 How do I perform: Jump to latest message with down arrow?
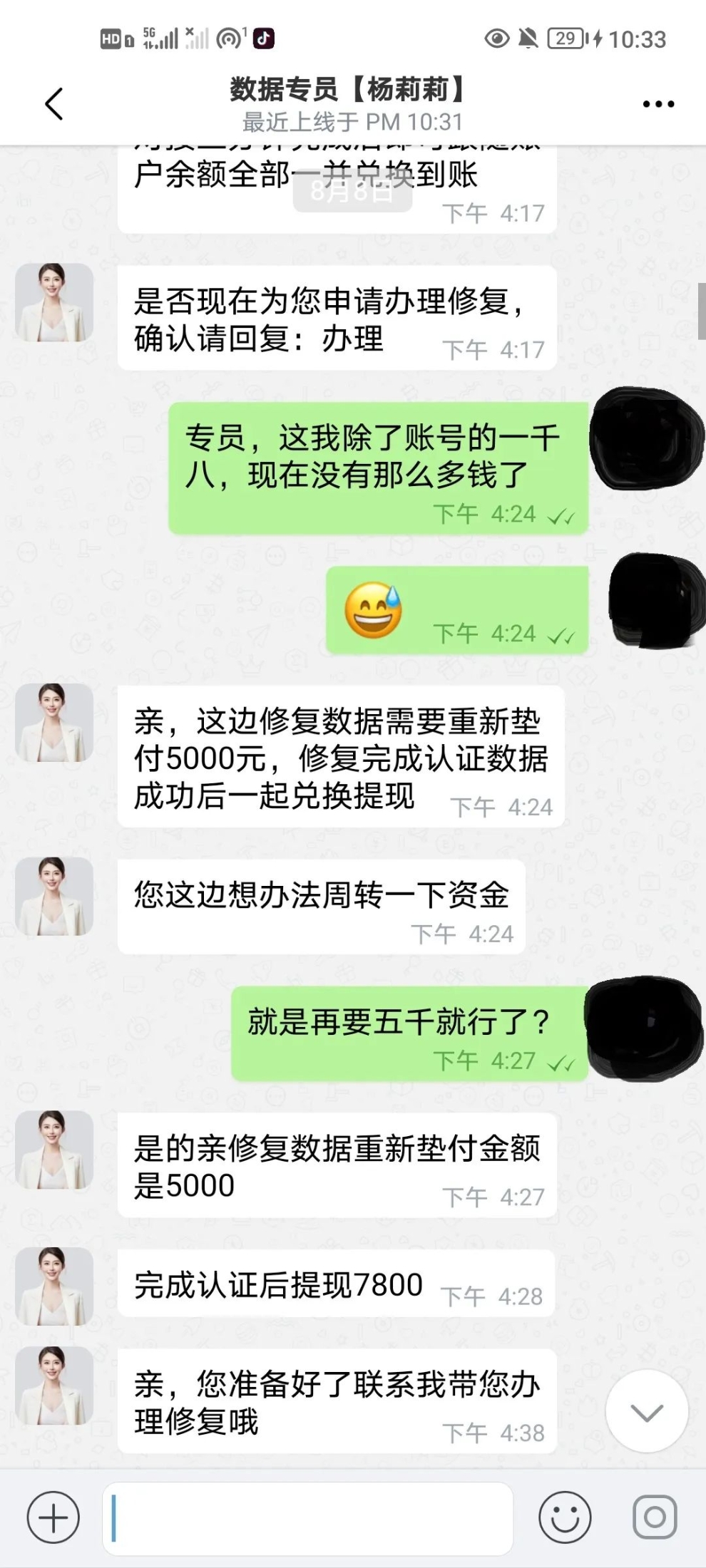(x=647, y=1411)
